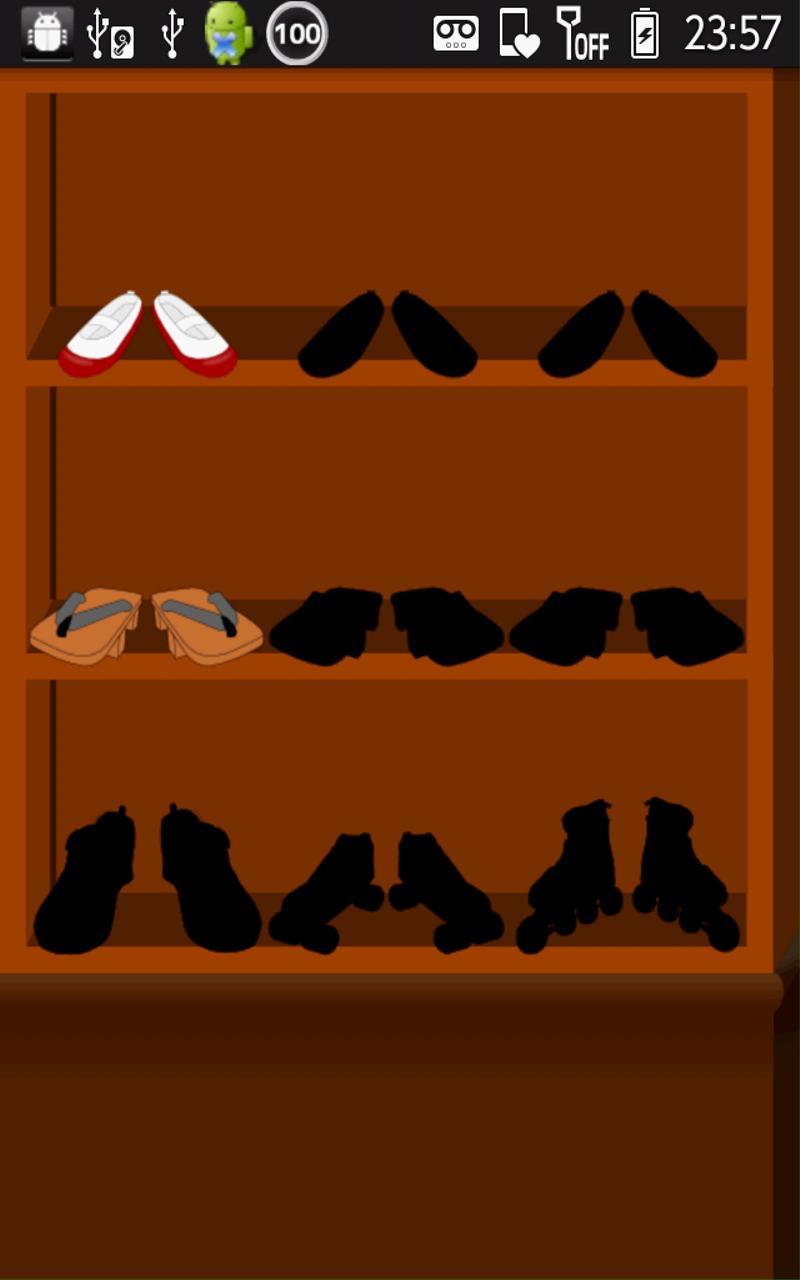Viewport: 800px width, 1280px height.
Task: Tap the locked high-top boots silhouette
Action: coord(147,879)
